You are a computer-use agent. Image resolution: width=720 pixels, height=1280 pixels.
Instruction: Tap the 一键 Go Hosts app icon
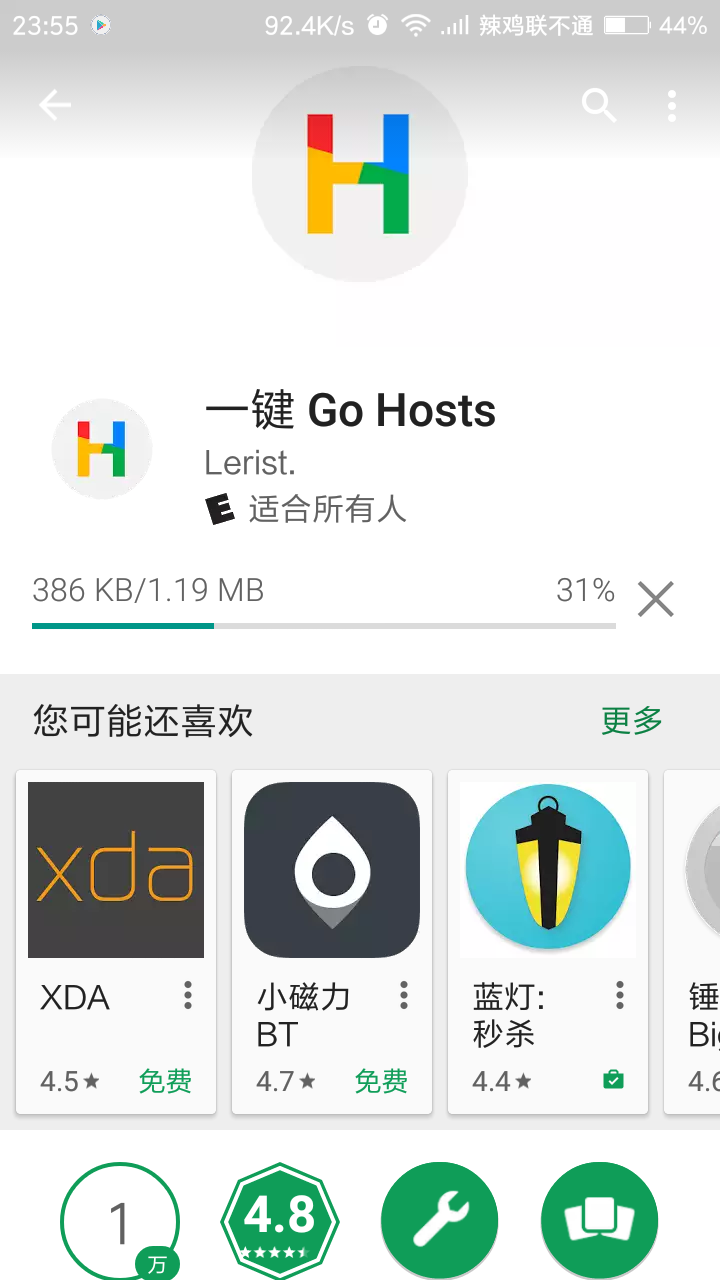(101, 448)
